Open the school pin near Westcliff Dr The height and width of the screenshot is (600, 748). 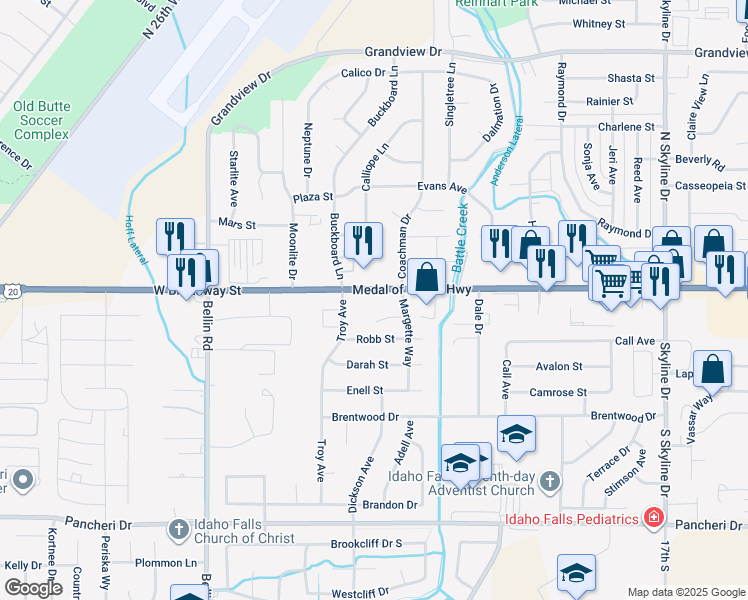(x=576, y=574)
